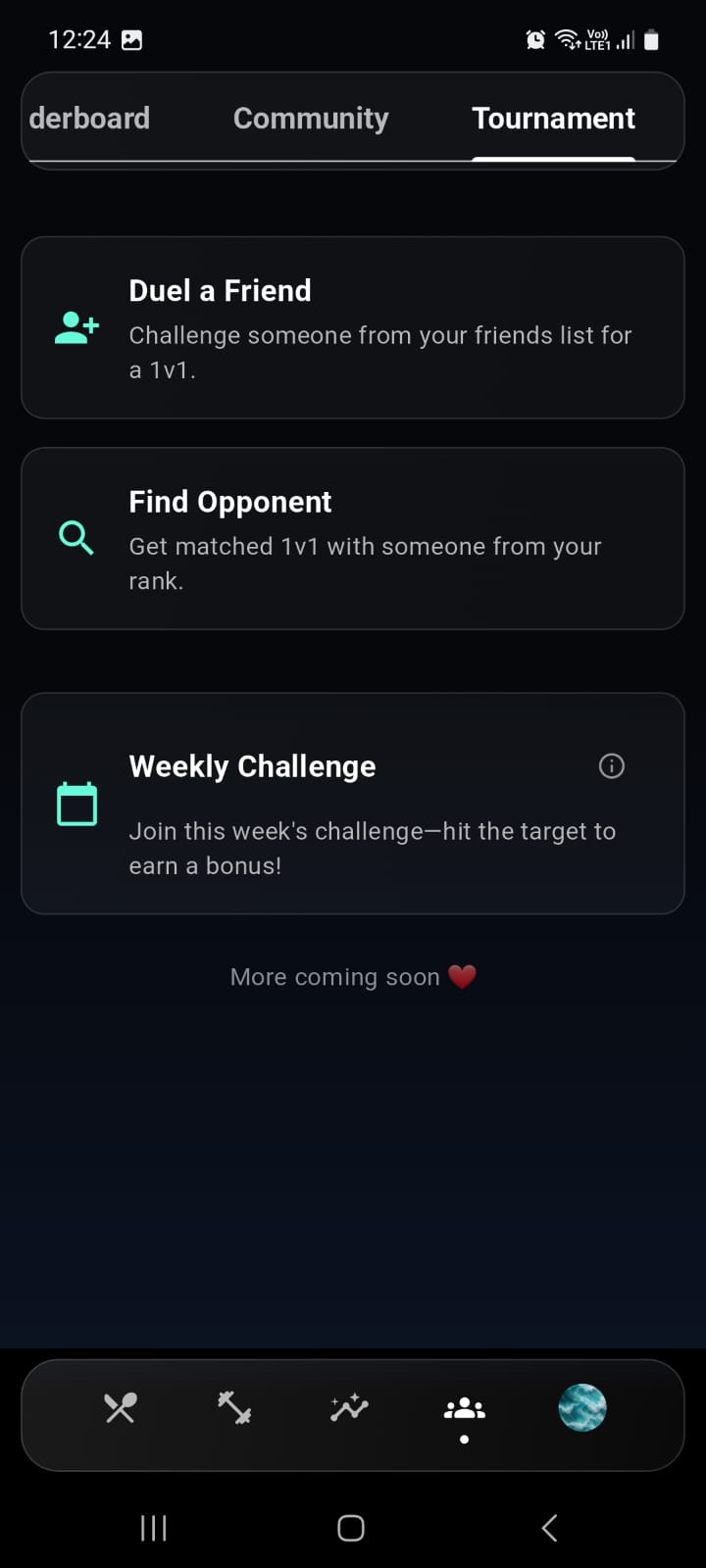This screenshot has width=706, height=1568.
Task: Tap the Android home button
Action: click(x=350, y=1527)
